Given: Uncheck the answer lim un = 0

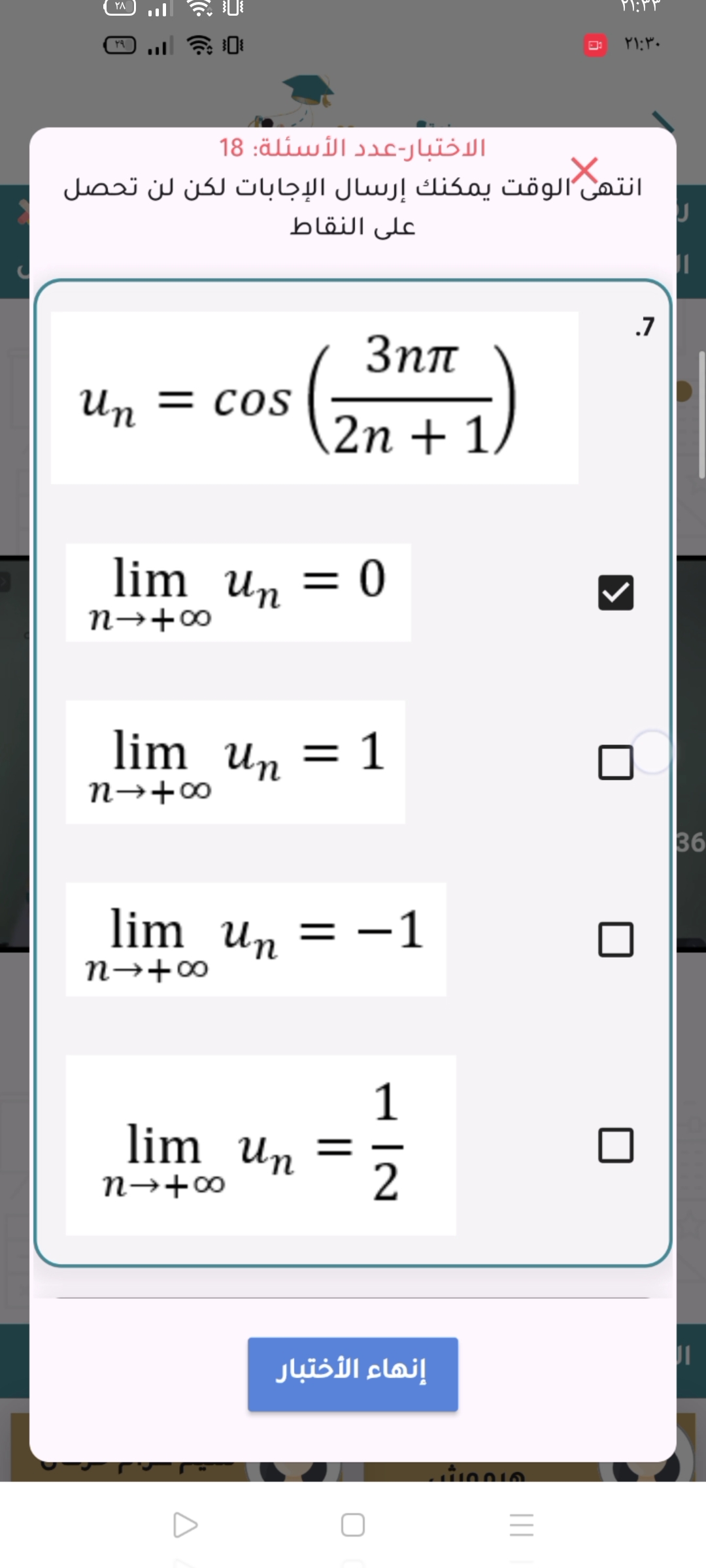Looking at the screenshot, I should pyautogui.click(x=615, y=593).
